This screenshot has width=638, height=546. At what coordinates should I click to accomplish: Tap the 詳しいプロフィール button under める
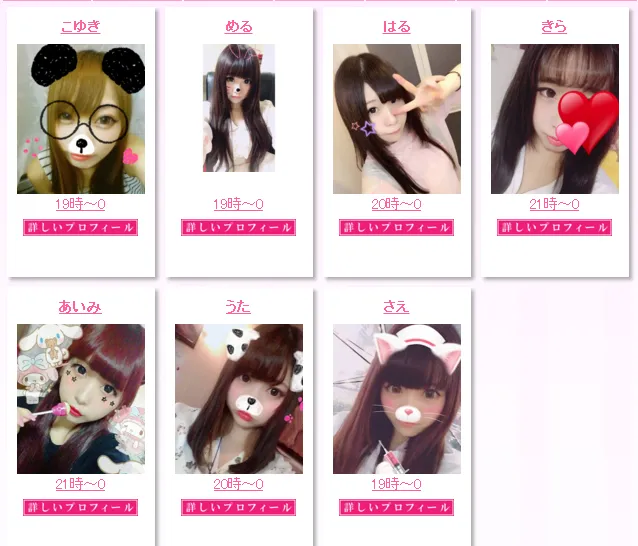tap(238, 227)
